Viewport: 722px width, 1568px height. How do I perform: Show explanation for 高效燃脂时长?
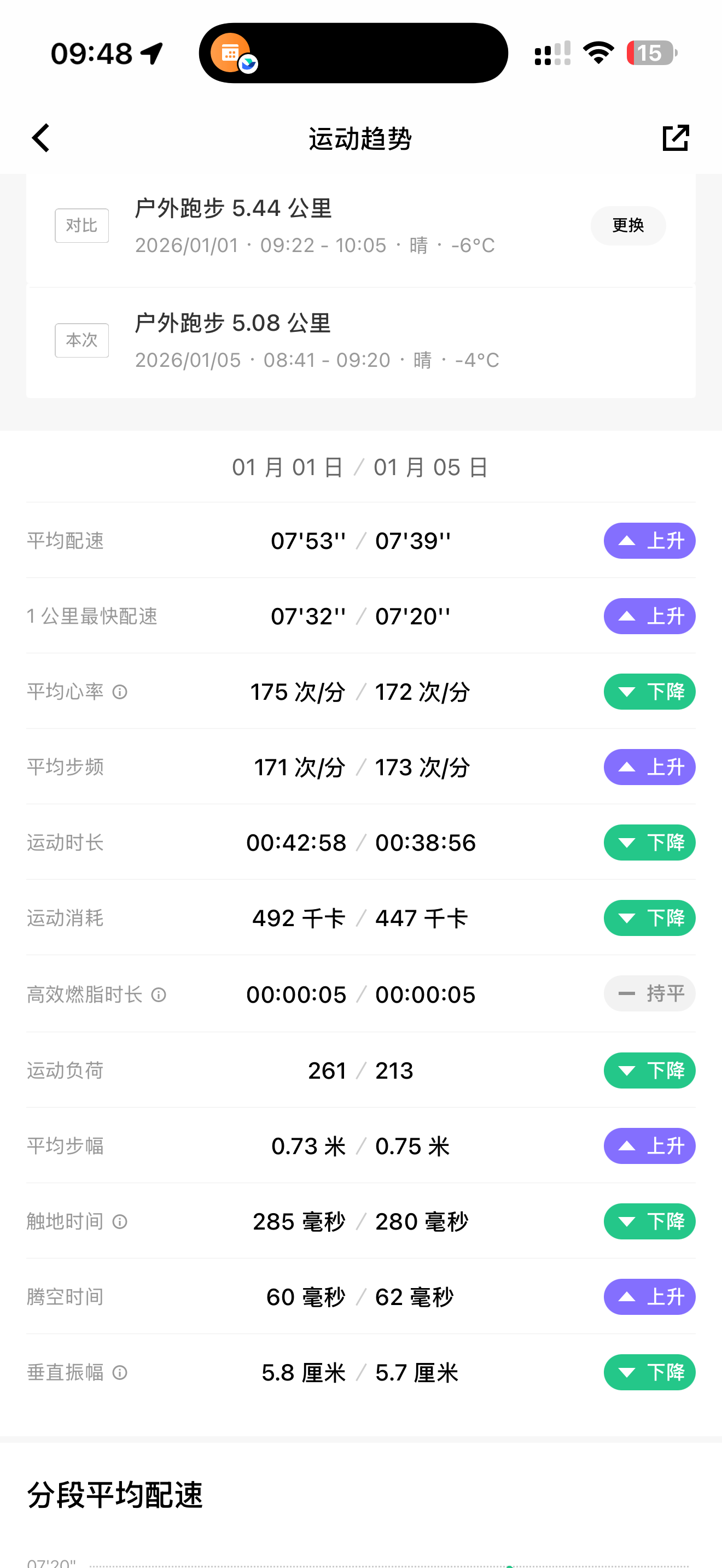pyautogui.click(x=159, y=994)
